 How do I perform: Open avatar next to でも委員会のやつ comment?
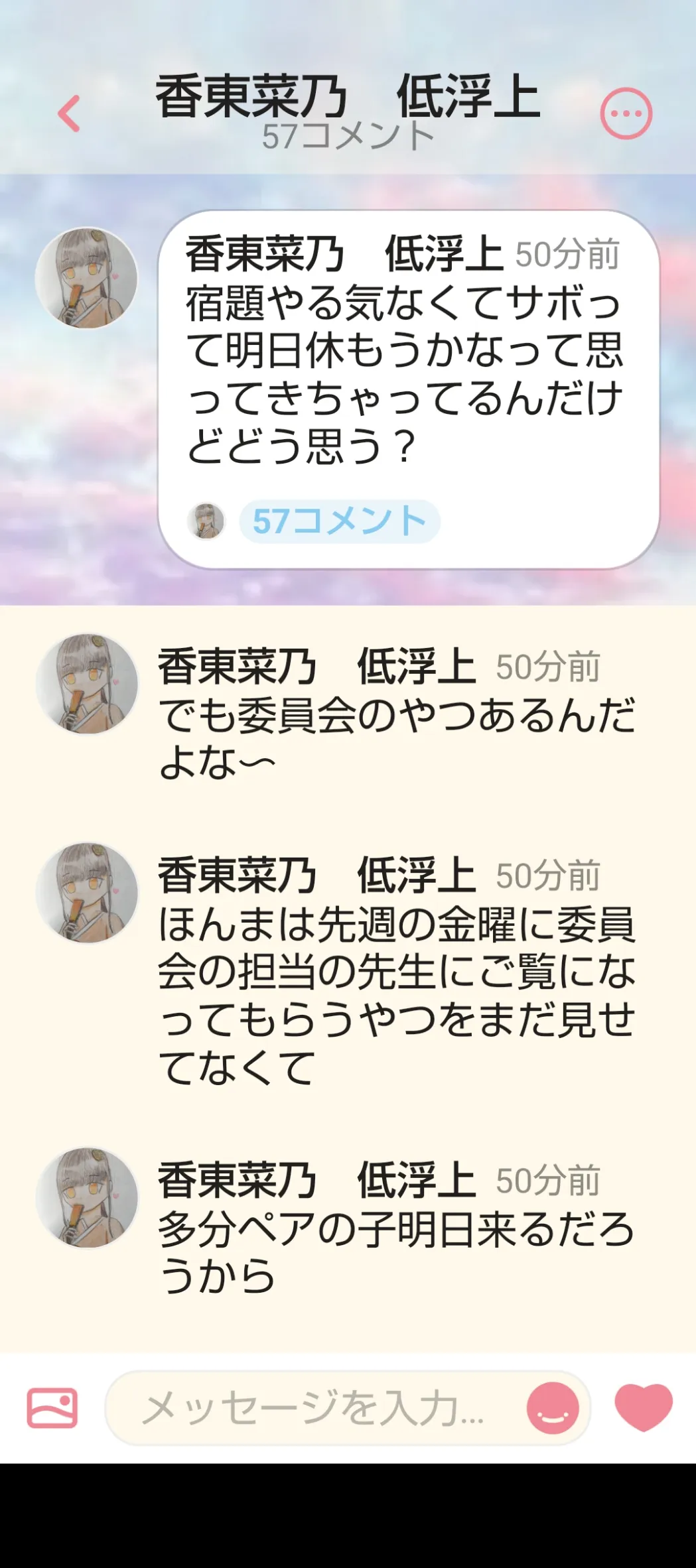86,684
